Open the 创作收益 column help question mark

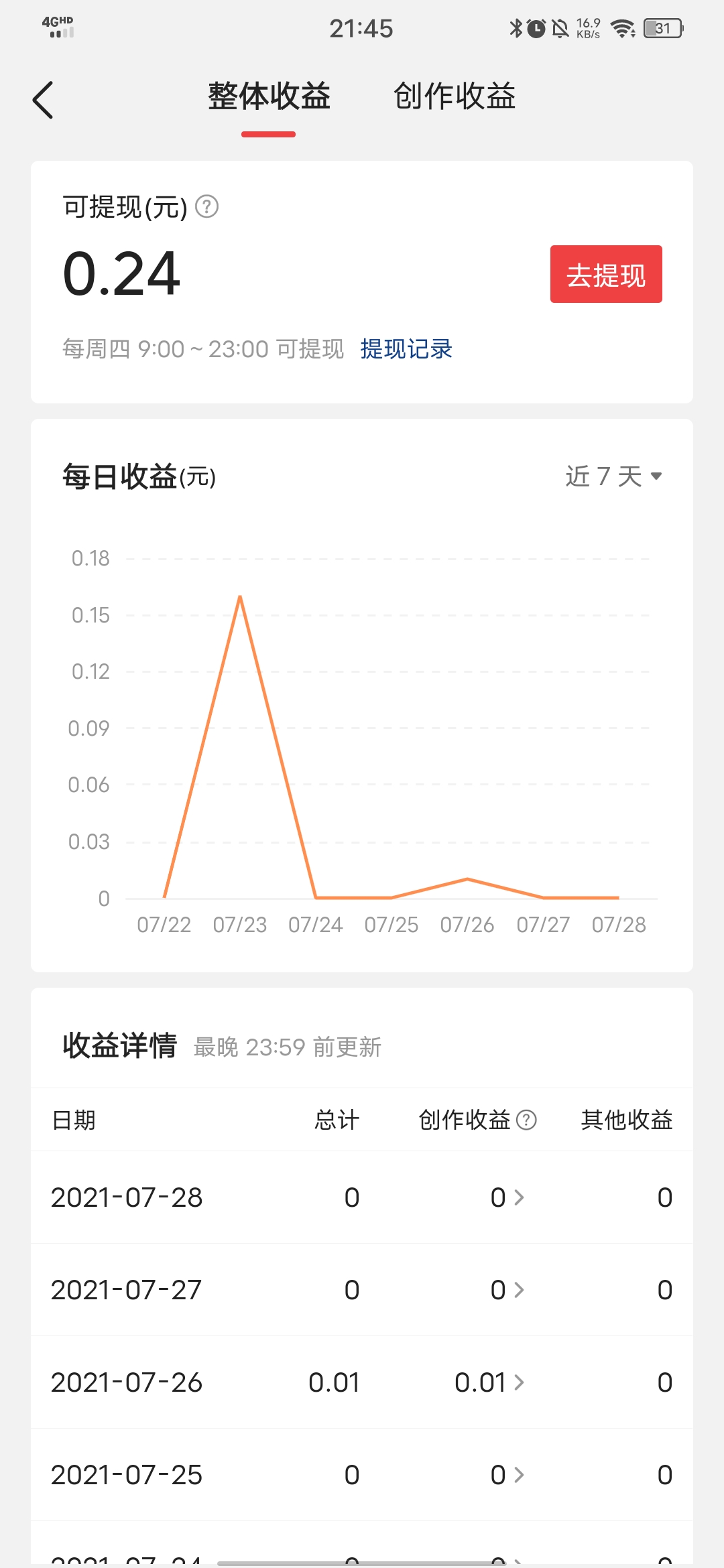527,1119
